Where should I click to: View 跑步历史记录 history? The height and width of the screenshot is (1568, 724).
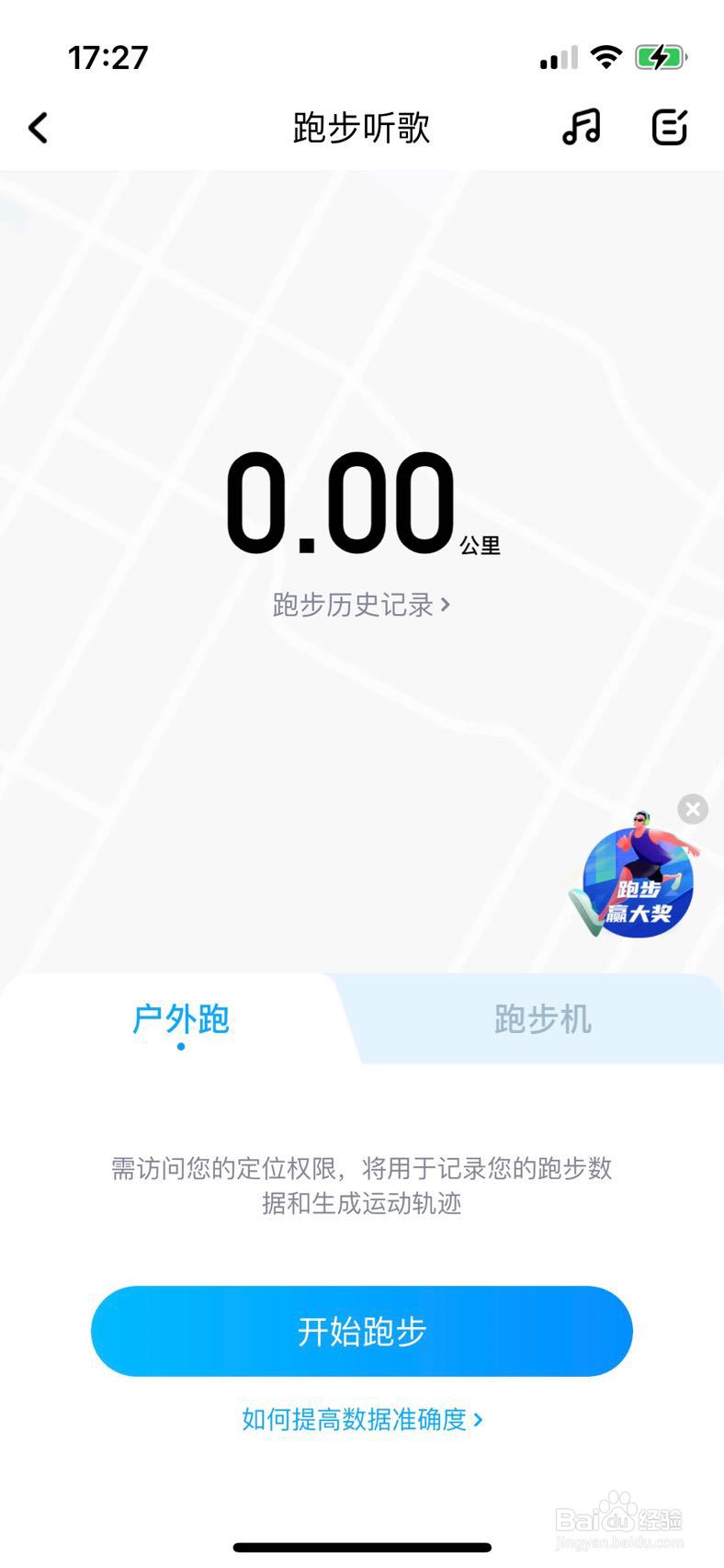pyautogui.click(x=354, y=605)
